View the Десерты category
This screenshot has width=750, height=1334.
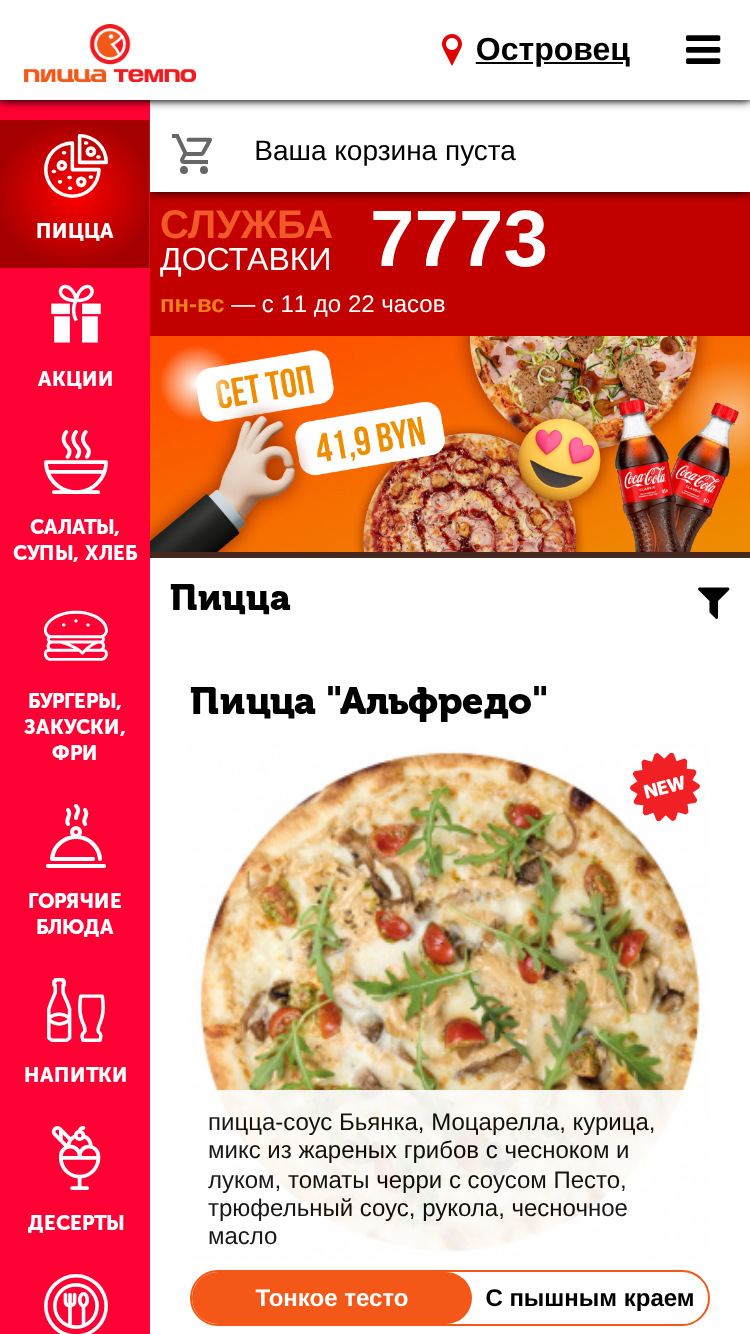point(75,1180)
